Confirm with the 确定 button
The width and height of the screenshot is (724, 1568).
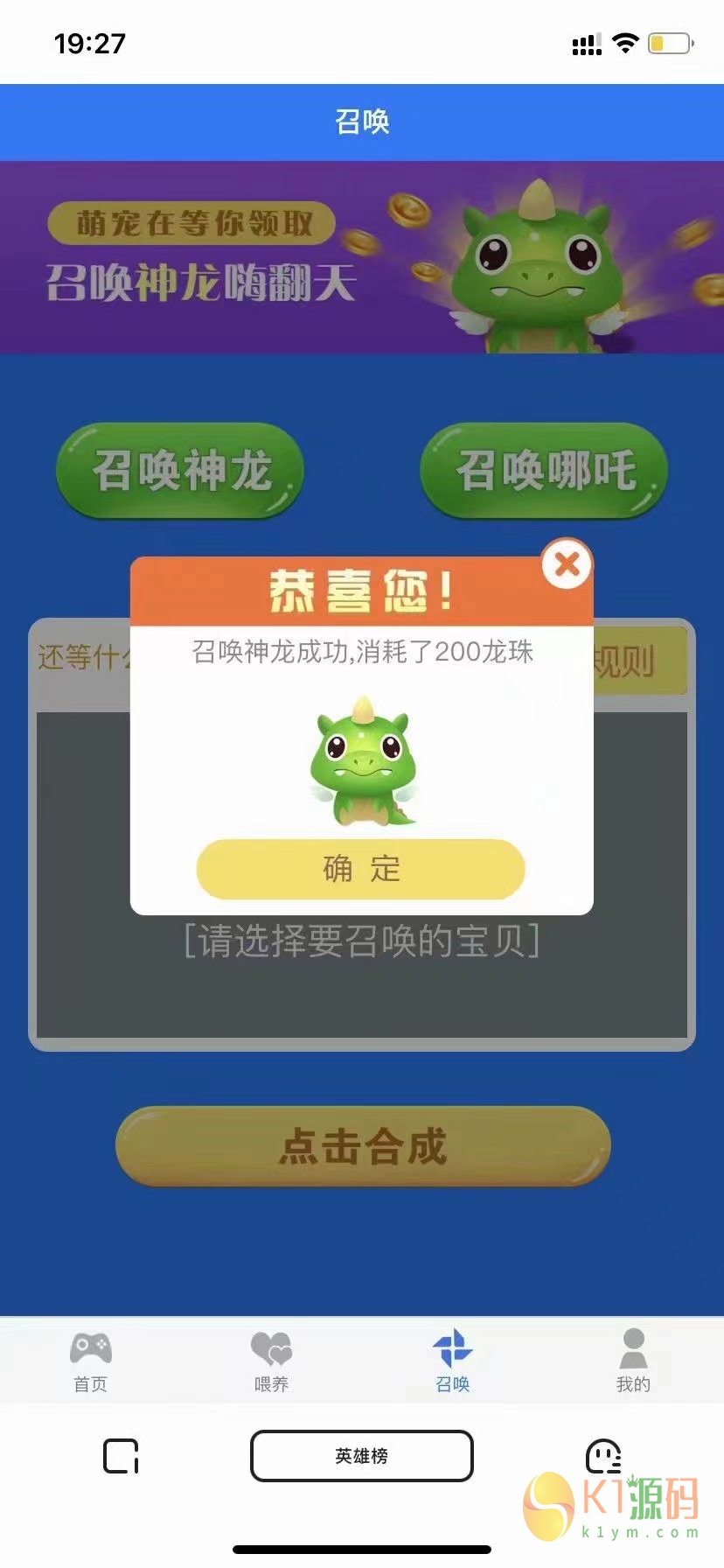pos(360,869)
